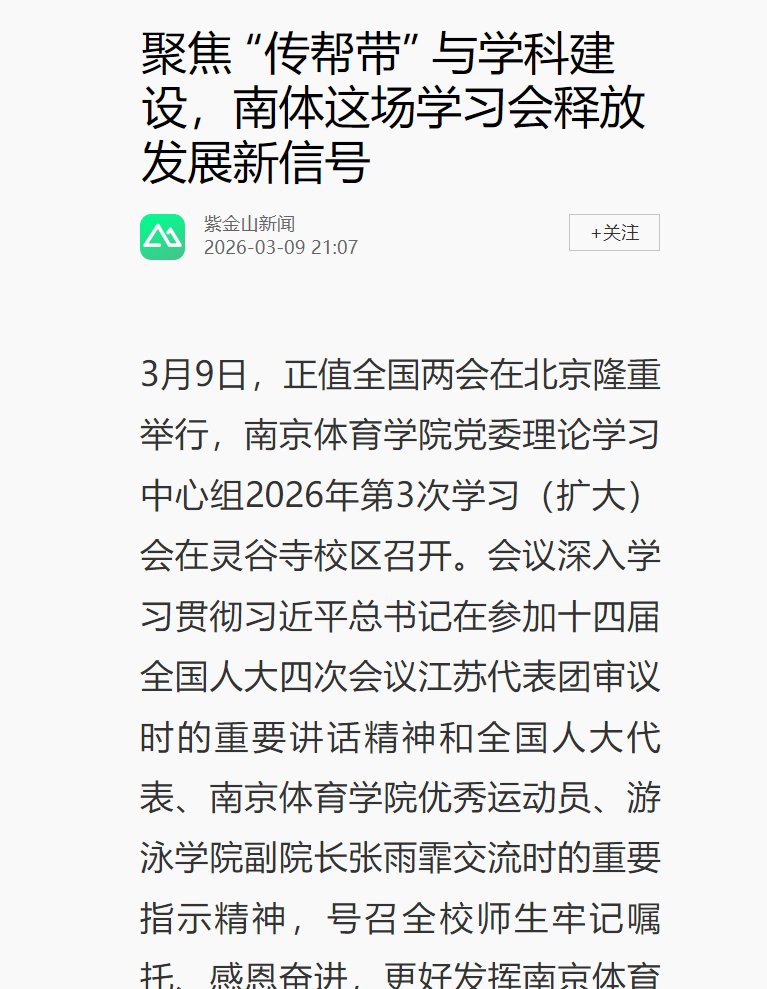The width and height of the screenshot is (767, 989).
Task: Open the 紫金山新闻 publisher name link
Action: coord(249,224)
